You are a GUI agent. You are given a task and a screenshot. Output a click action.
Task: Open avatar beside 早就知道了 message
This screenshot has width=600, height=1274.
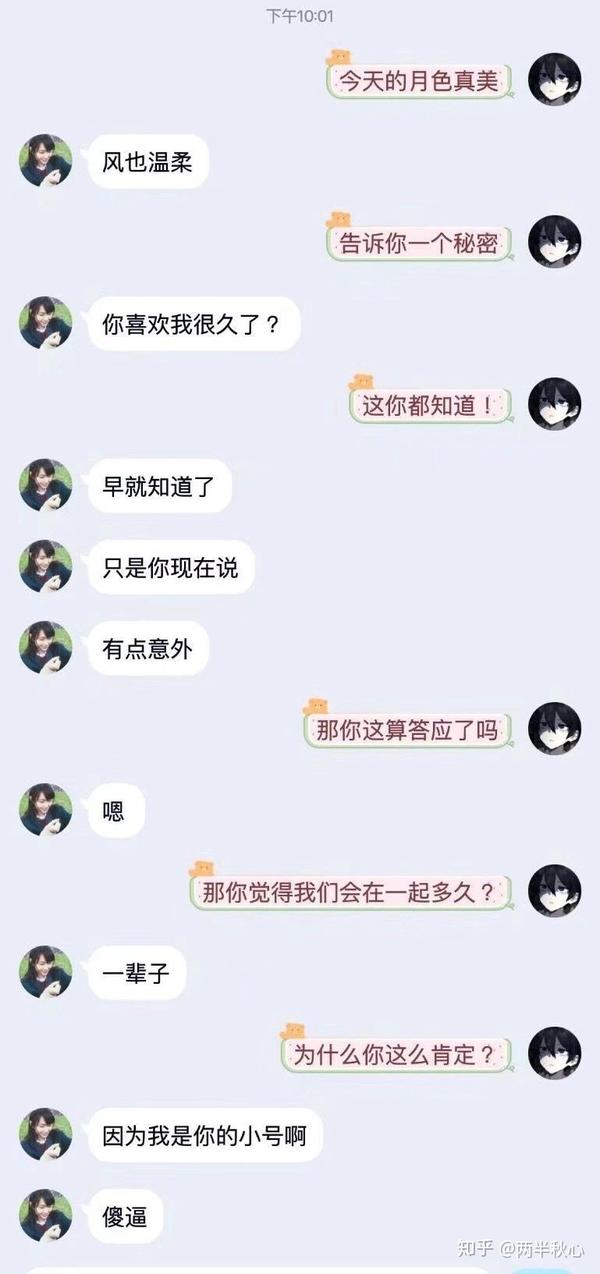[x=46, y=485]
